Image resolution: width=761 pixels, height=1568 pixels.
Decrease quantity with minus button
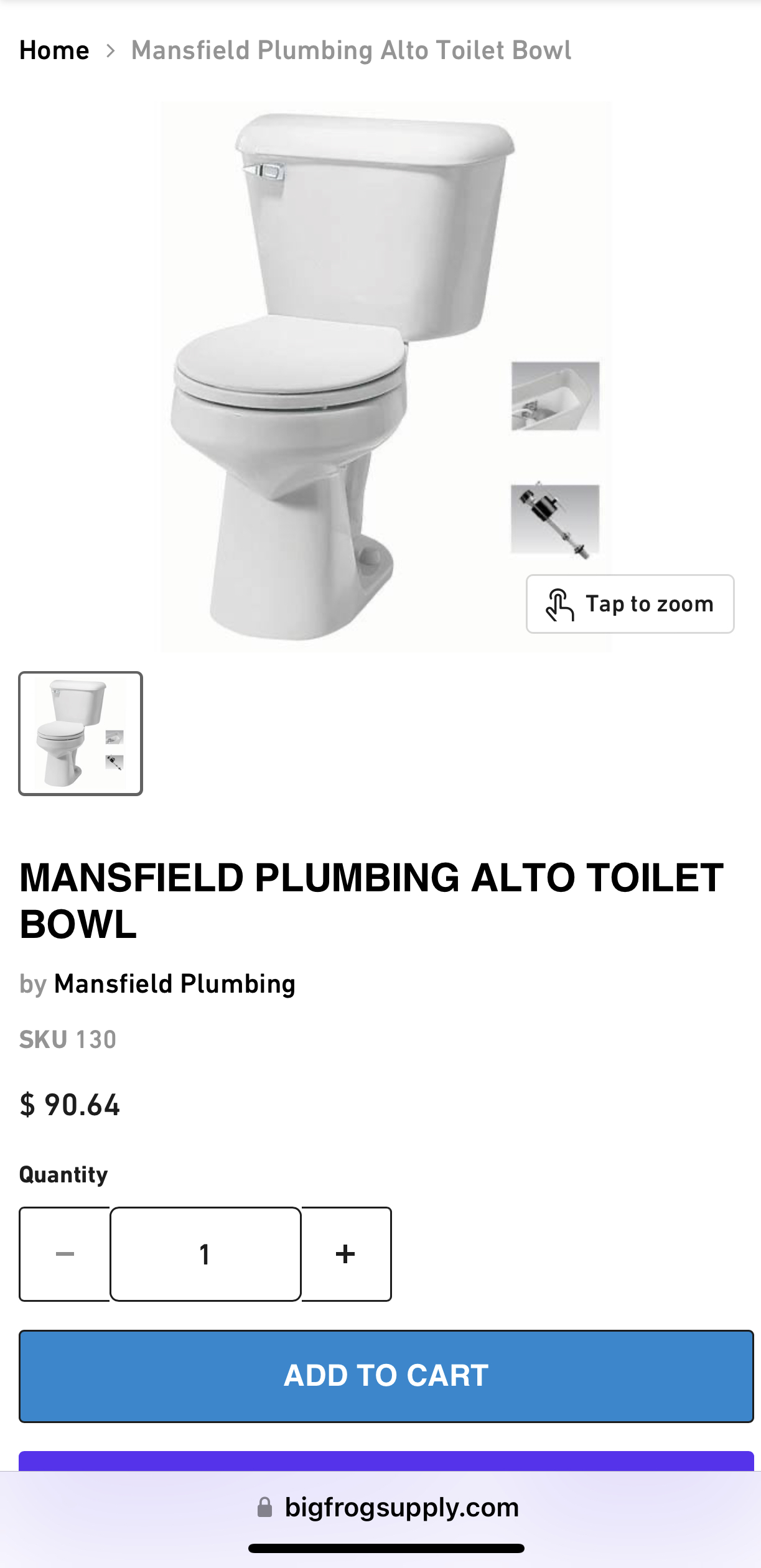pos(65,1254)
